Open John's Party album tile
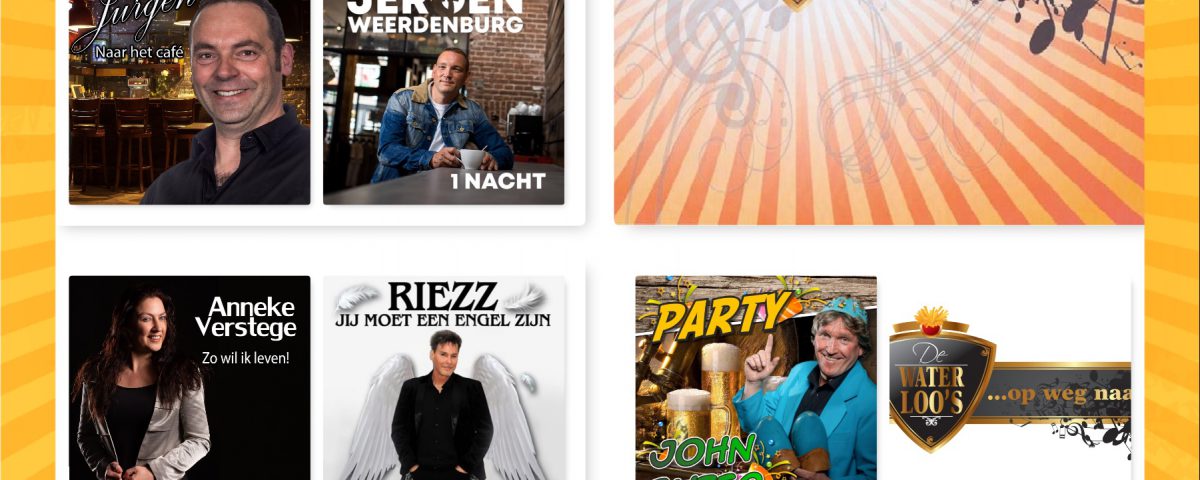 [756, 378]
